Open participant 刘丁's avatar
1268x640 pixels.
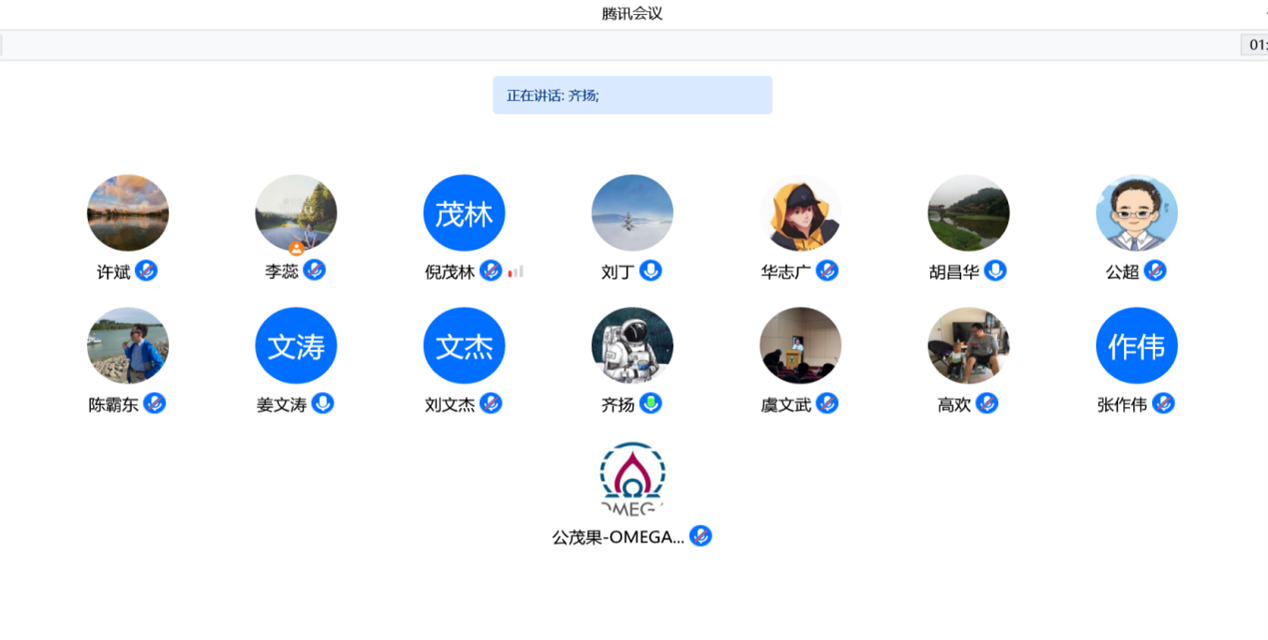632,213
